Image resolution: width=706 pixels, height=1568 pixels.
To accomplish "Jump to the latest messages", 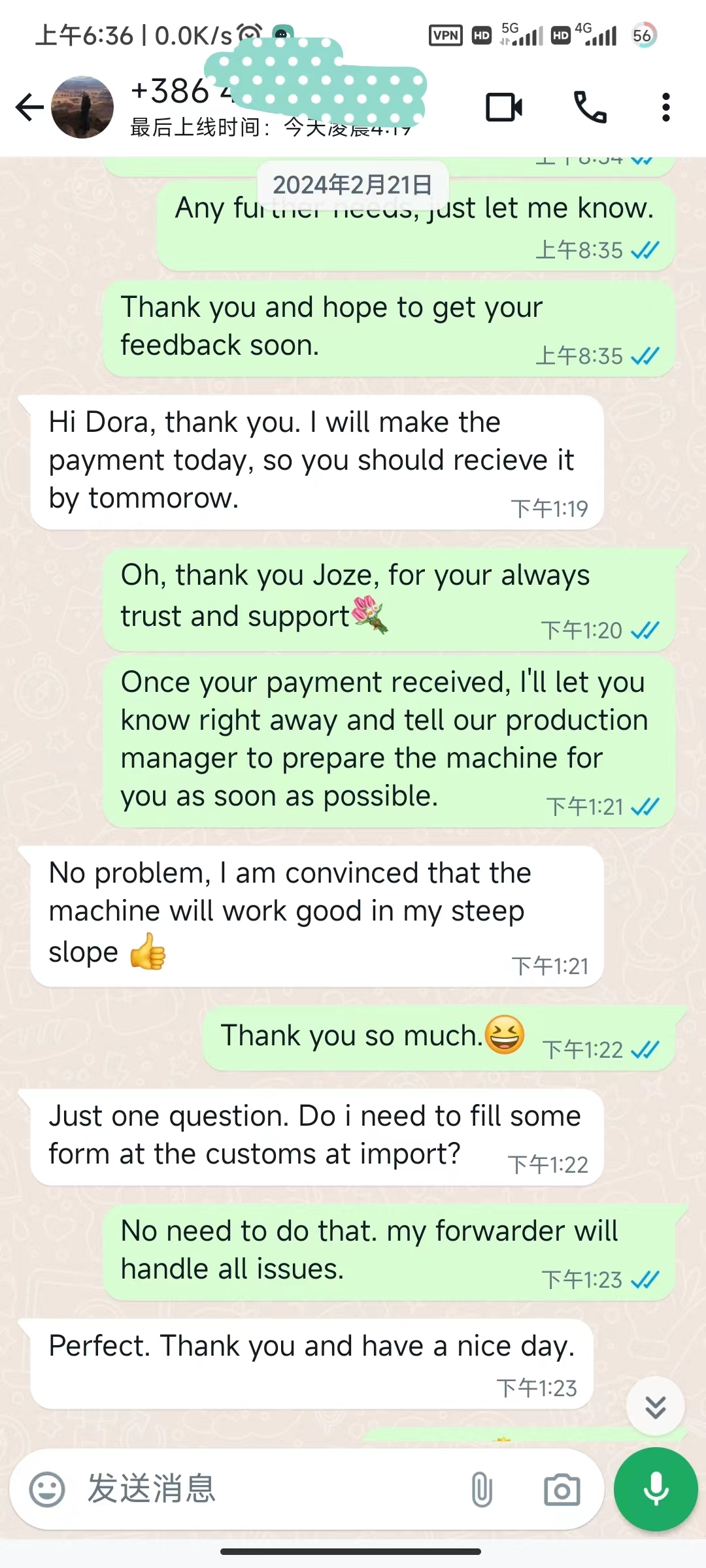I will point(655,1406).
